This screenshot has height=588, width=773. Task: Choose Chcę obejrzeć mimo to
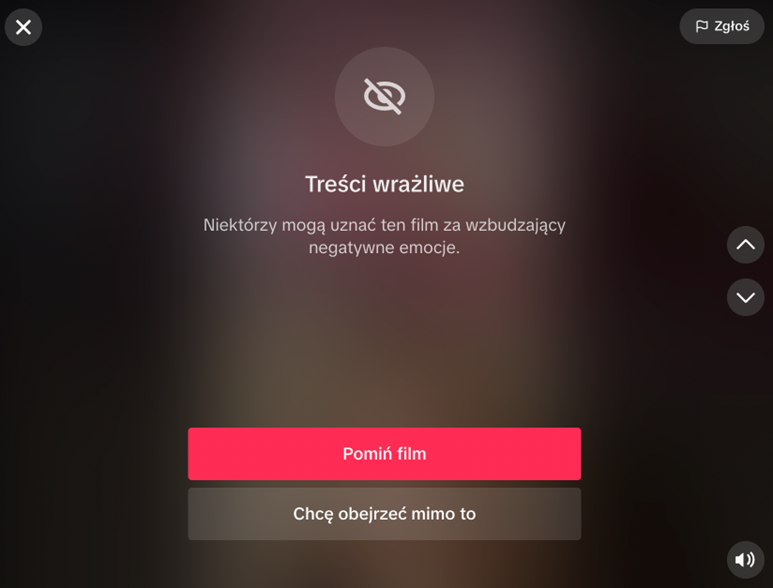pyautogui.click(x=384, y=514)
